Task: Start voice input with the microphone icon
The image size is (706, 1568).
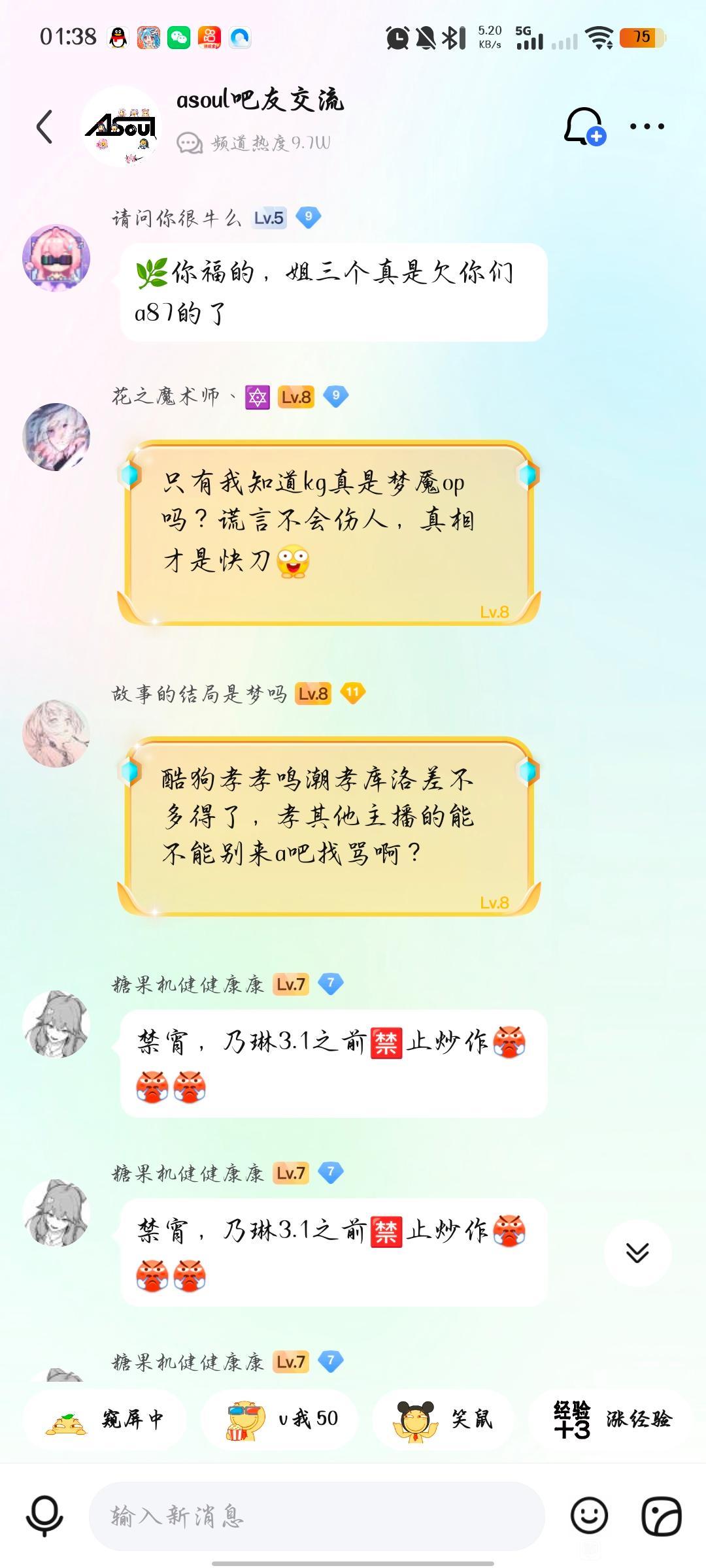Action: (44, 1516)
